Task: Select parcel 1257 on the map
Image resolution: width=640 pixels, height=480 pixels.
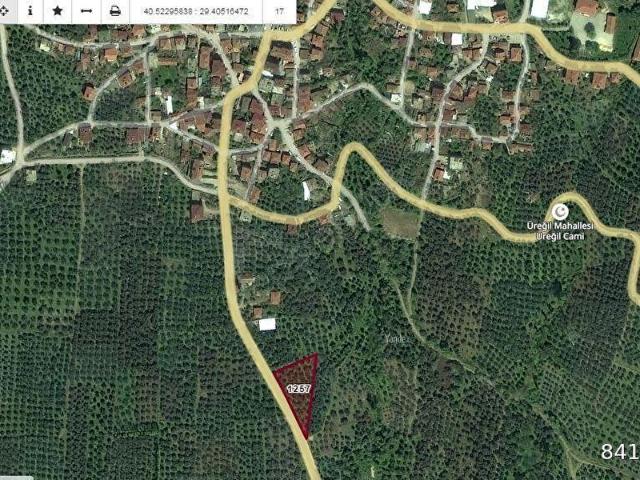Action: (x=300, y=388)
